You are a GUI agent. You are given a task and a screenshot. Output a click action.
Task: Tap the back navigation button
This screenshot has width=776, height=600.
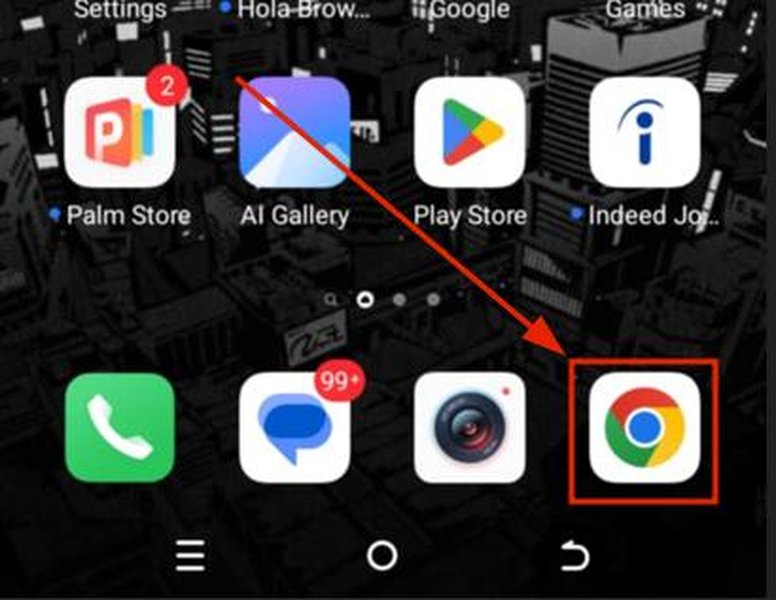(574, 555)
